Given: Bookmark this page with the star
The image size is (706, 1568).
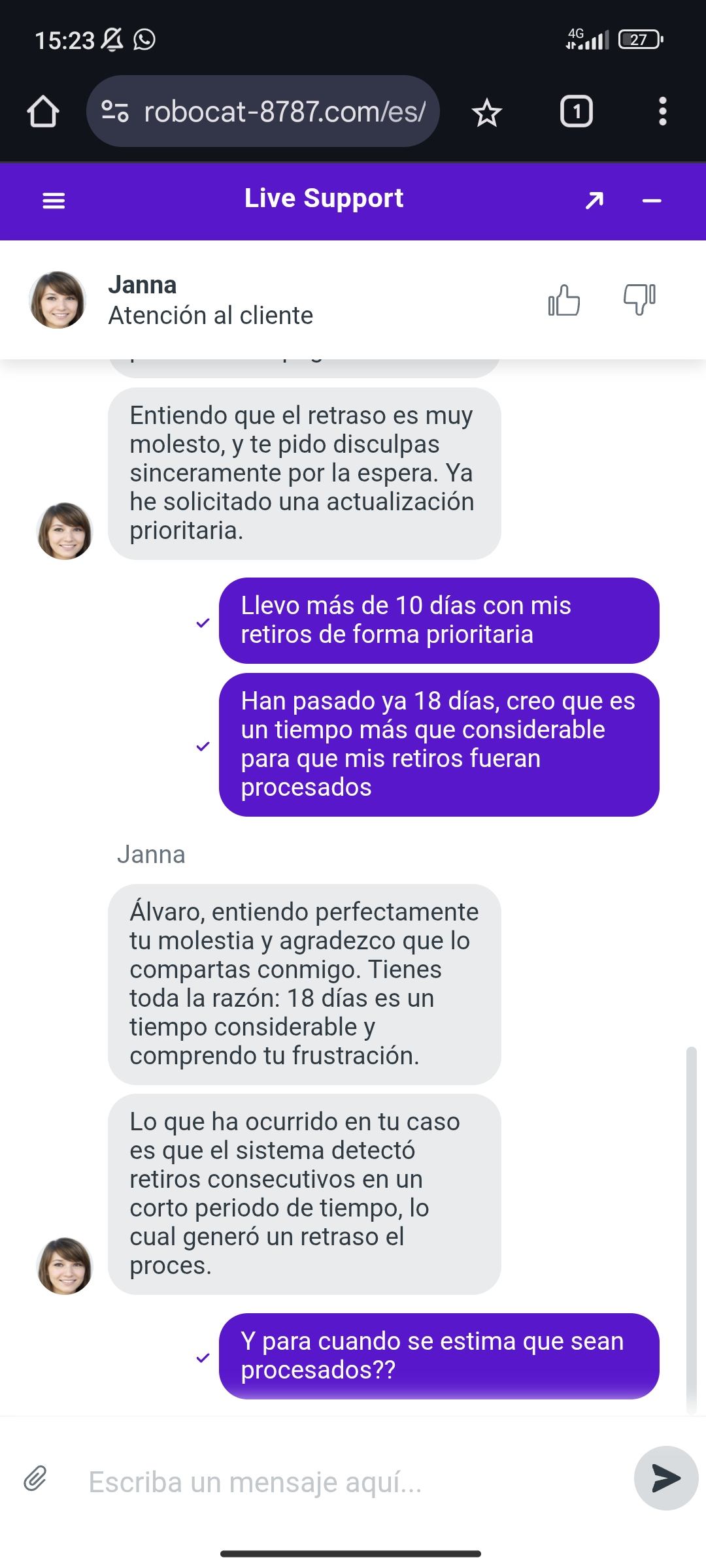Looking at the screenshot, I should pyautogui.click(x=486, y=113).
